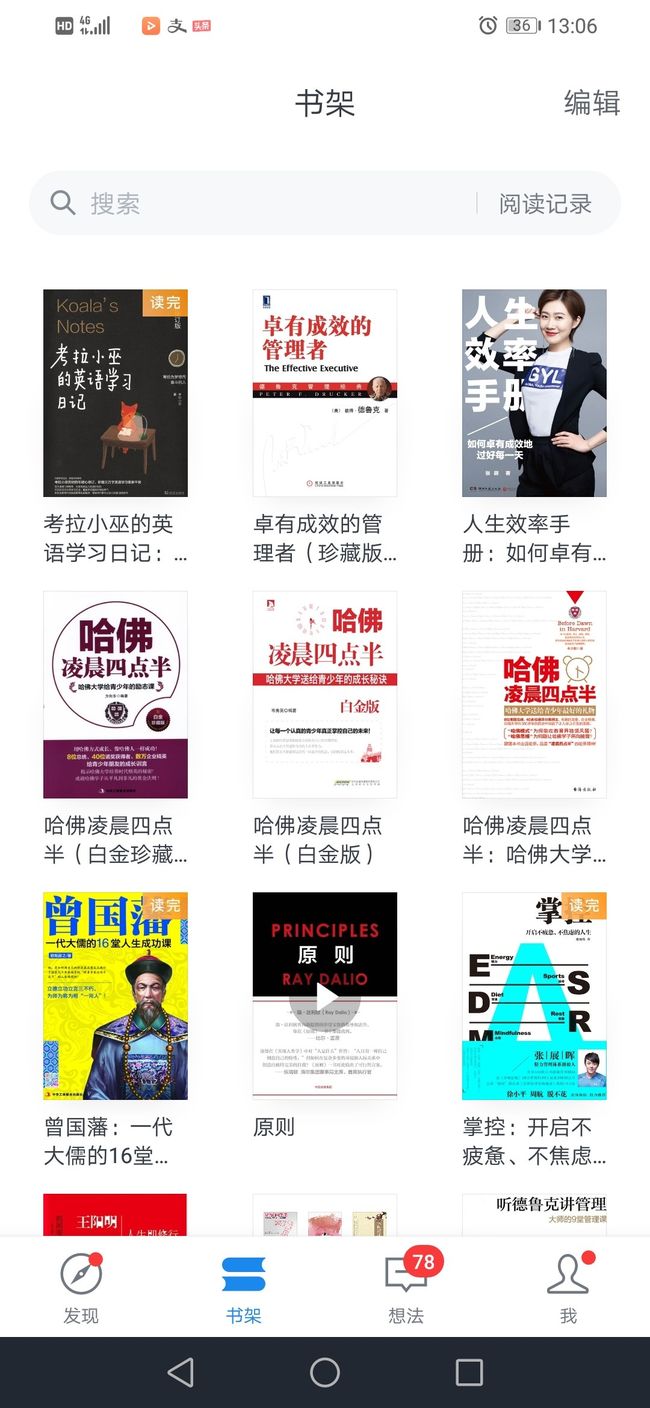Tap the system home button
Viewport: 650px width, 1408px height.
[x=325, y=1372]
